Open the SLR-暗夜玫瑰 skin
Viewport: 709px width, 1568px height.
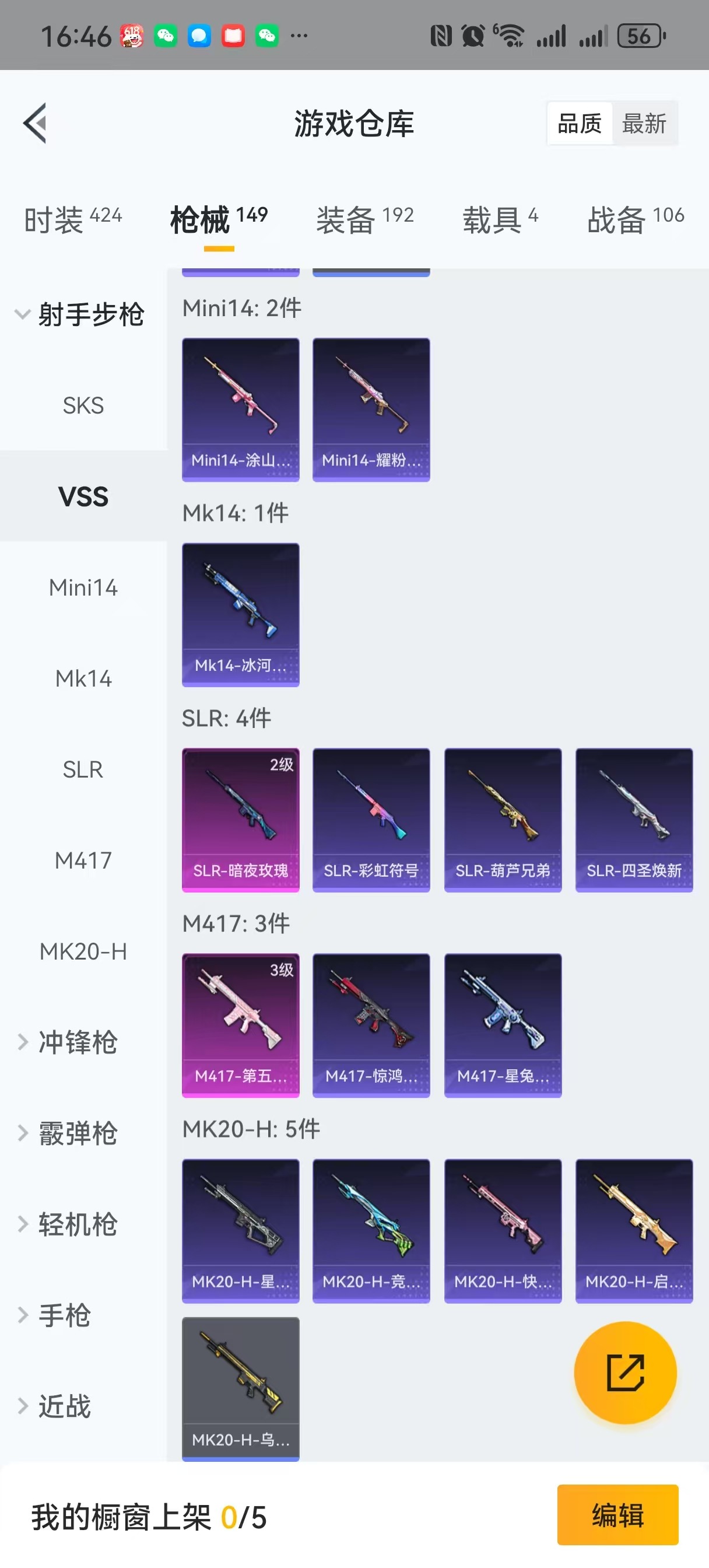click(240, 820)
